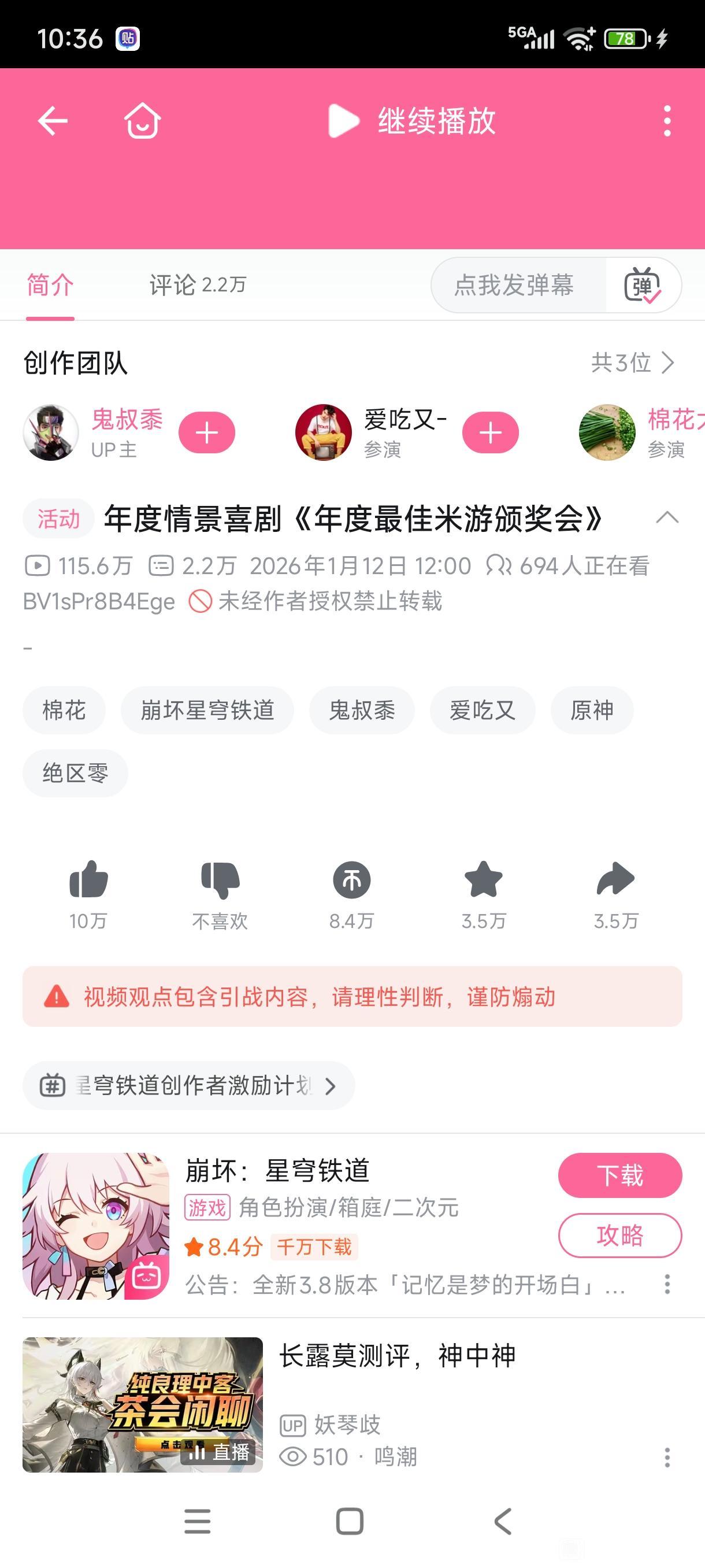Open the home icon in header

click(142, 120)
